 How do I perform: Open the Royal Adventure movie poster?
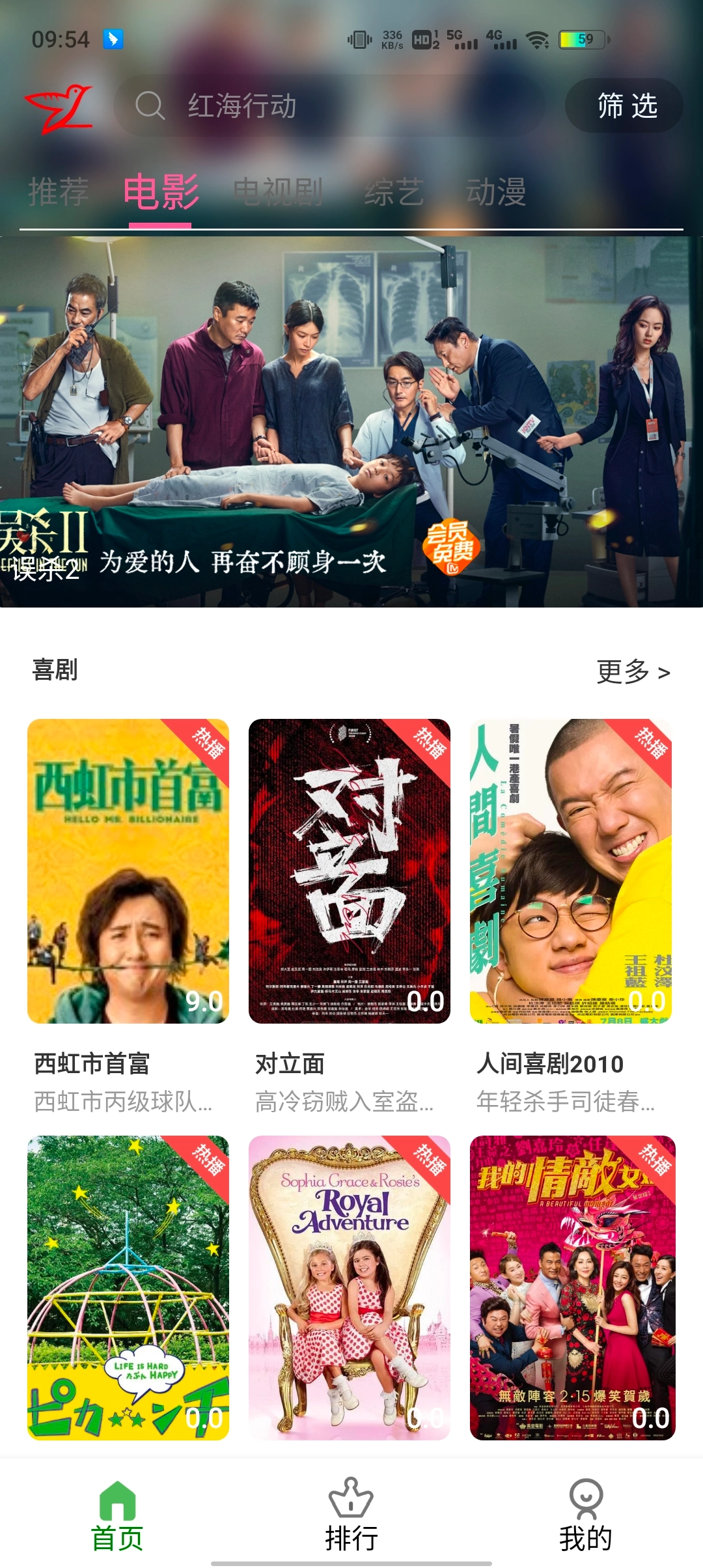(350, 1287)
